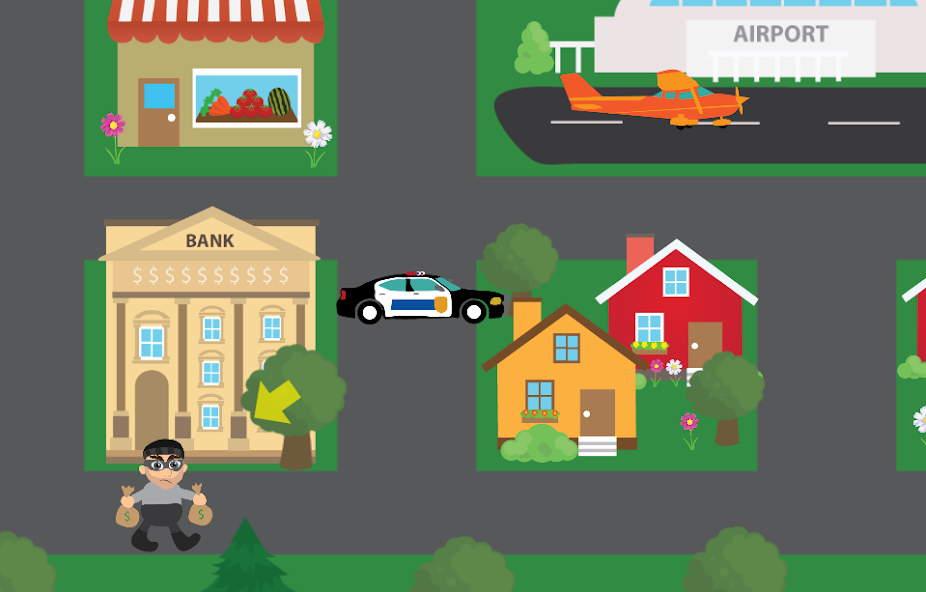Select the red house with white roof
Screen dimensions: 926x592
[x=678, y=300]
